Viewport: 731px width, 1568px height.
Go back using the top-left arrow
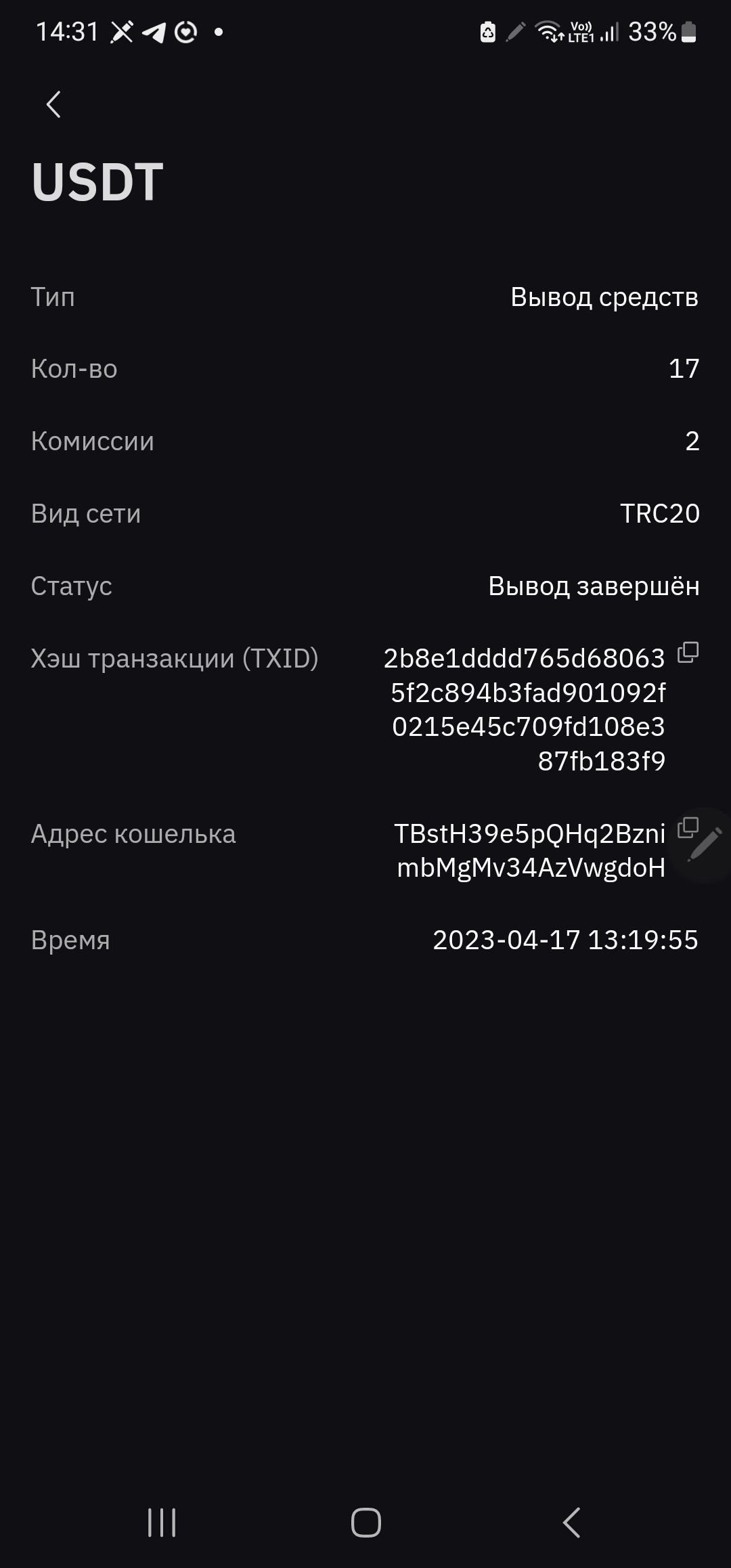tap(53, 105)
